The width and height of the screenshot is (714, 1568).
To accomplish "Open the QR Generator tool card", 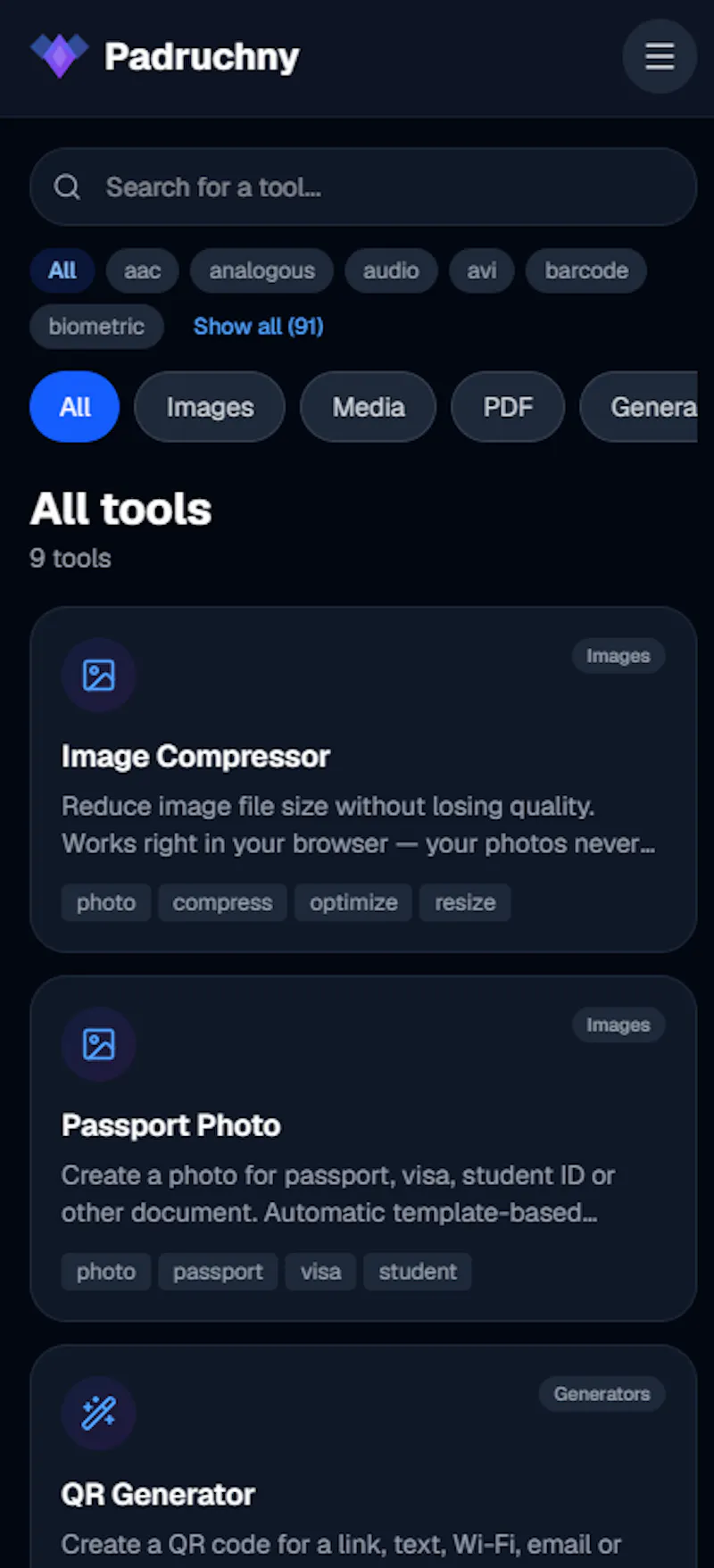I will (x=363, y=1456).
